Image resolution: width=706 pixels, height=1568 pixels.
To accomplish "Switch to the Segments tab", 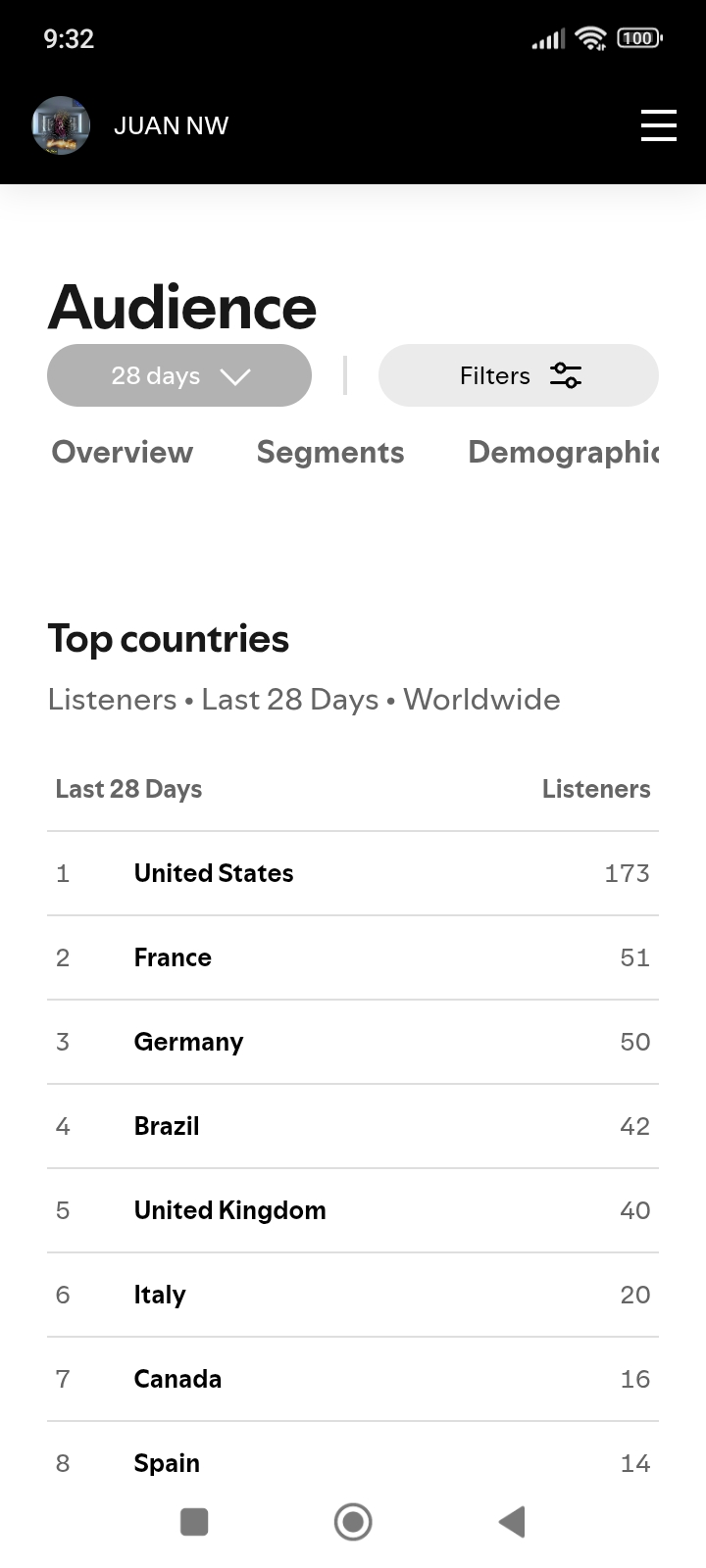I will (330, 452).
